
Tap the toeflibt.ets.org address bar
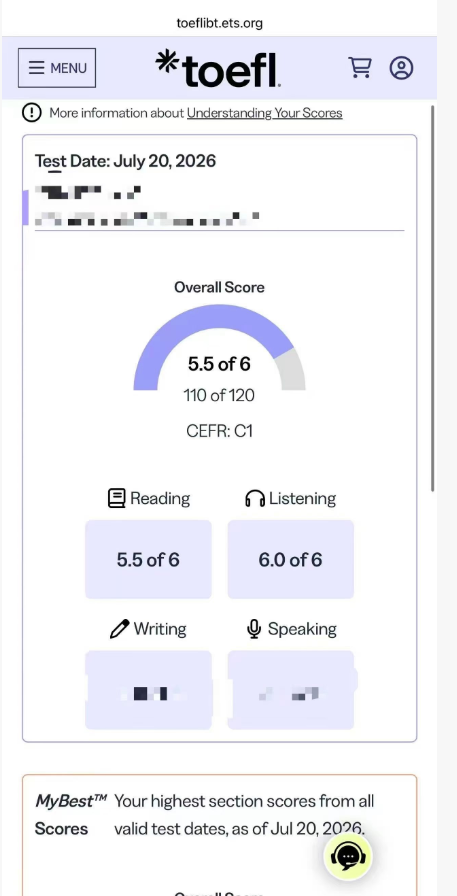(x=219, y=23)
